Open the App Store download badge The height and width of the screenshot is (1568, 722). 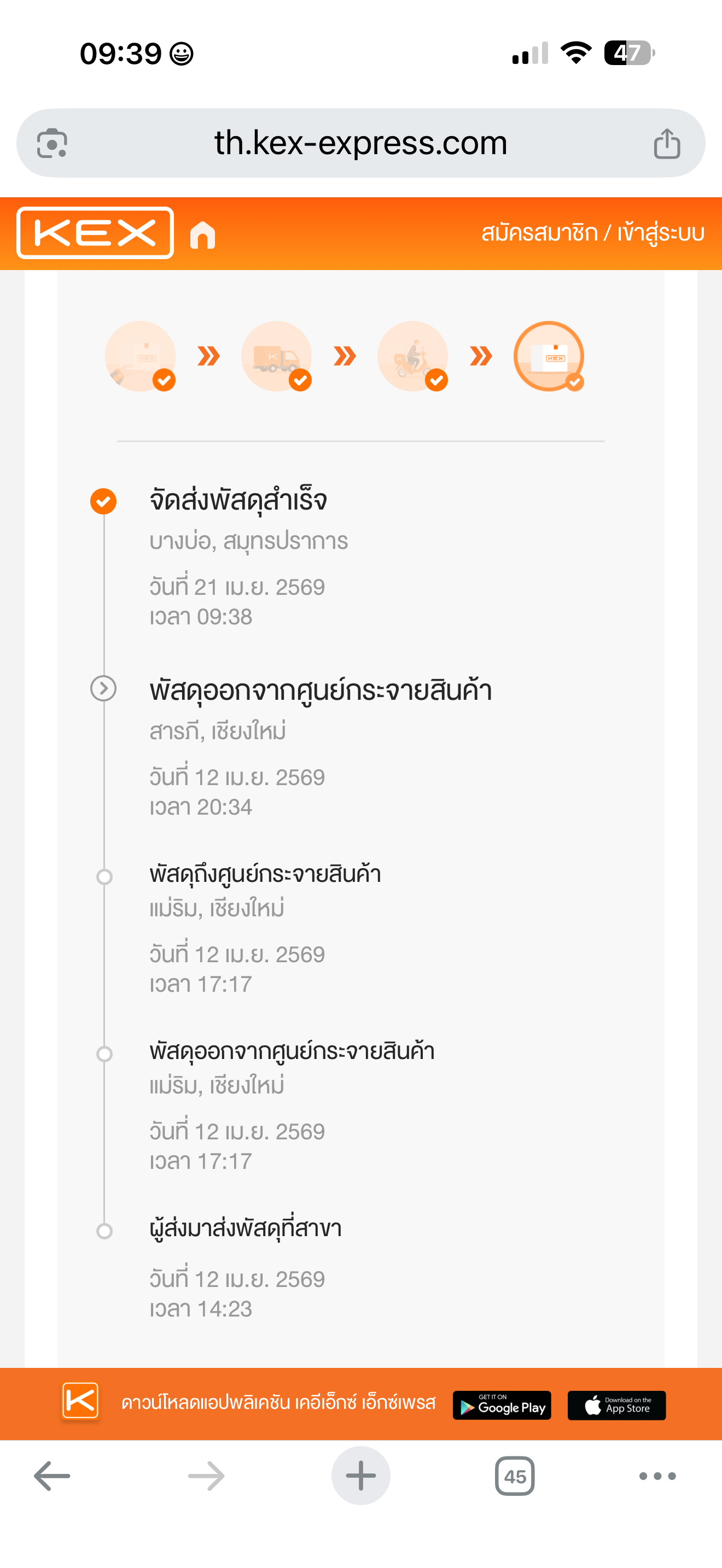616,1405
